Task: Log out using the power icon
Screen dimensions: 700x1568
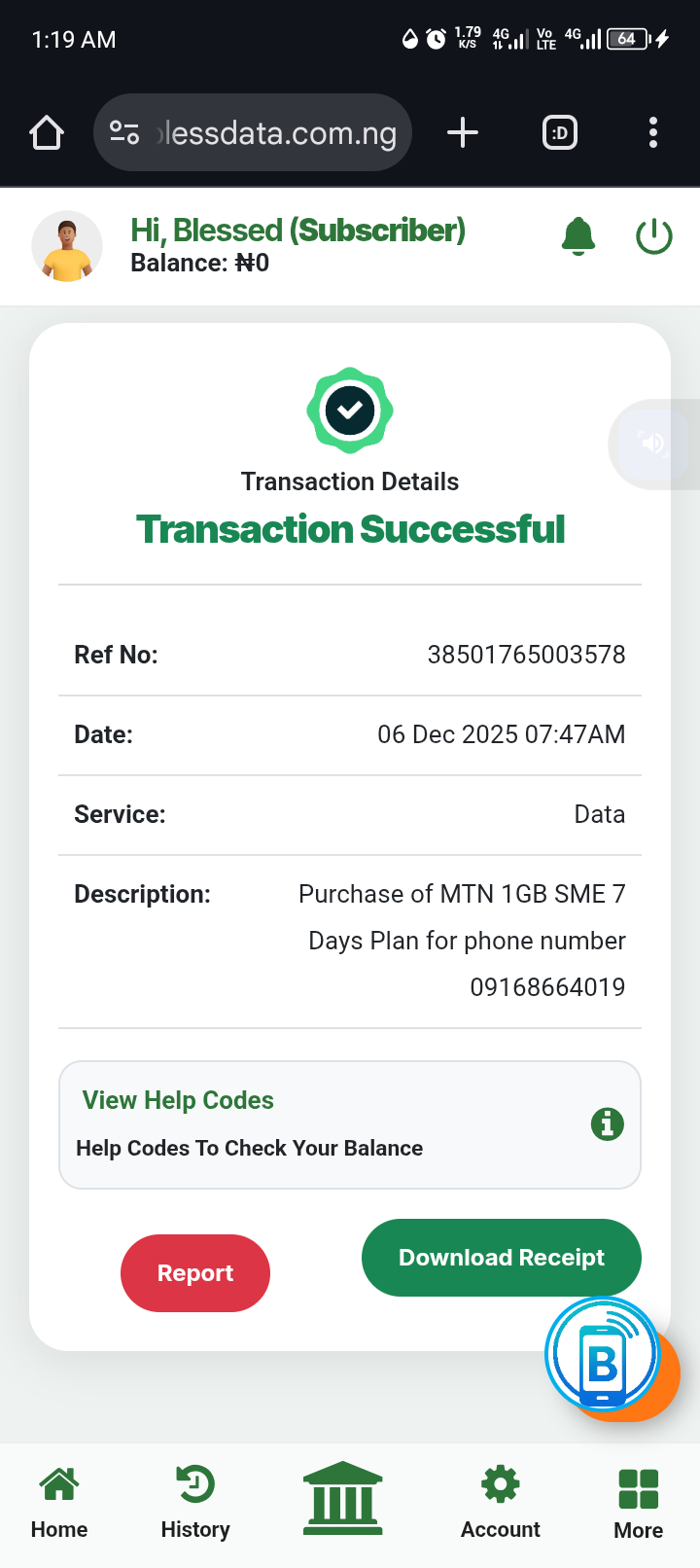Action: pos(653,235)
